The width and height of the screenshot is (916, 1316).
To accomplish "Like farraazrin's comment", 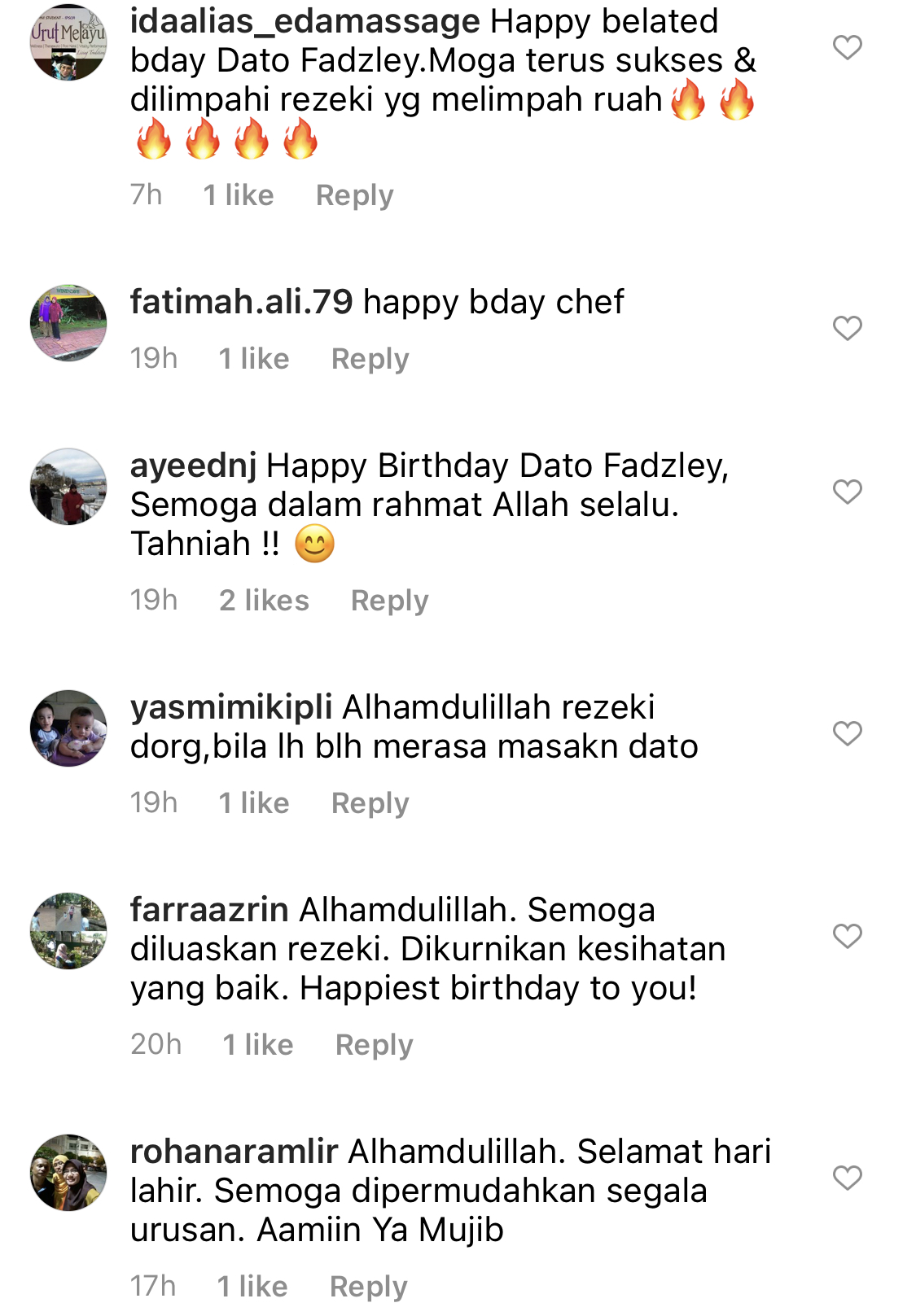I will 847,937.
